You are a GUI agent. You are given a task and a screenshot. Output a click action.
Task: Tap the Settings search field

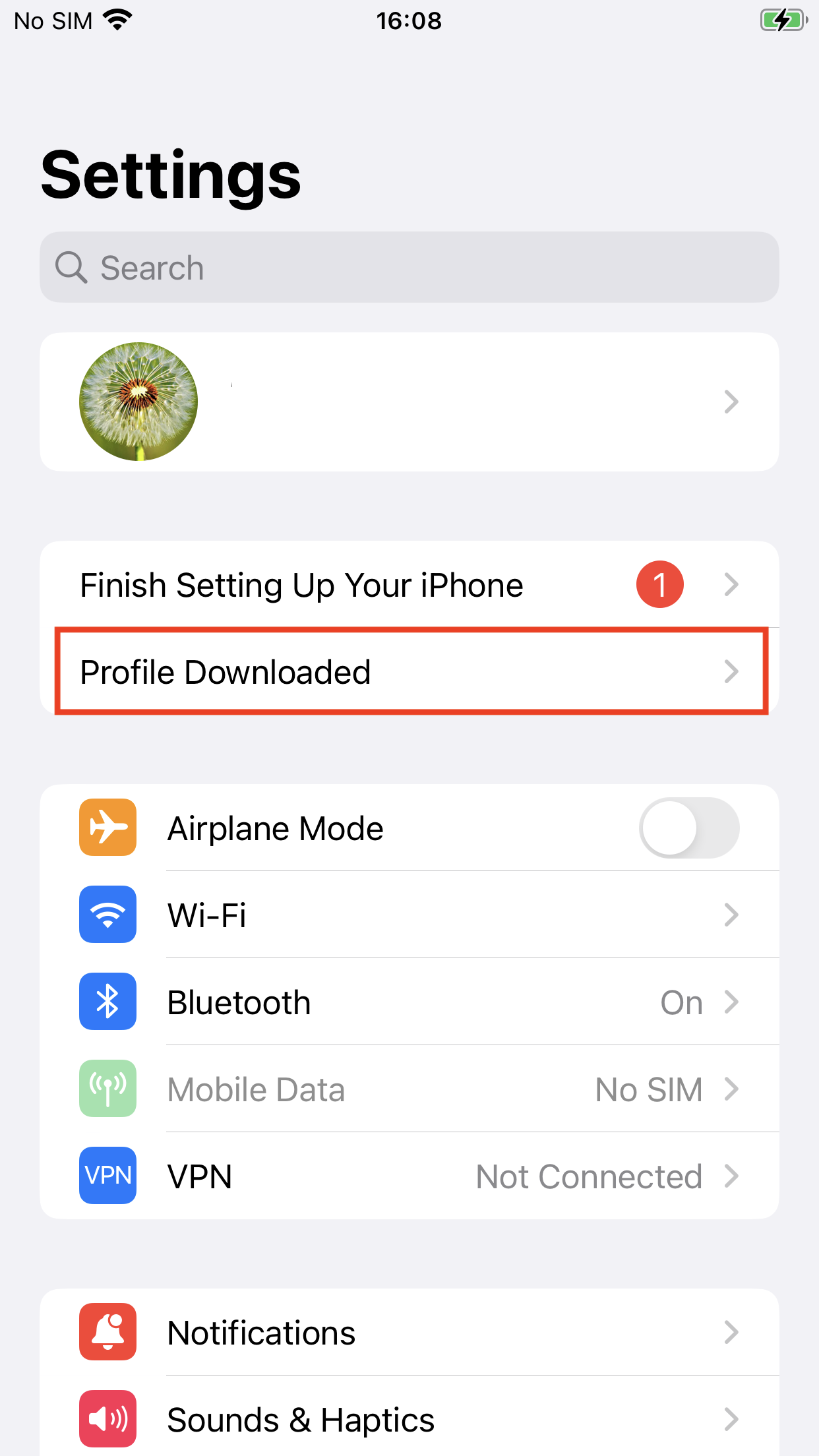coord(409,268)
